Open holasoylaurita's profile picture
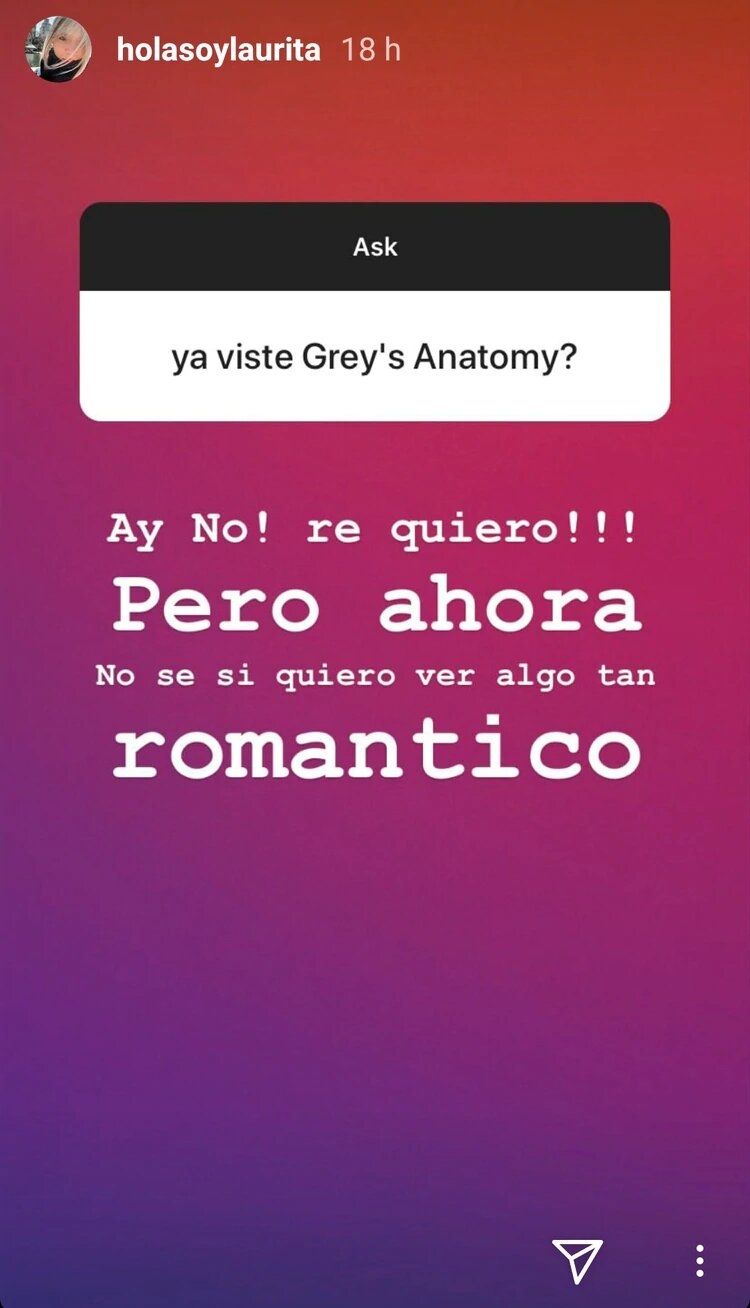Viewport: 750px width, 1308px height. pyautogui.click(x=58, y=50)
